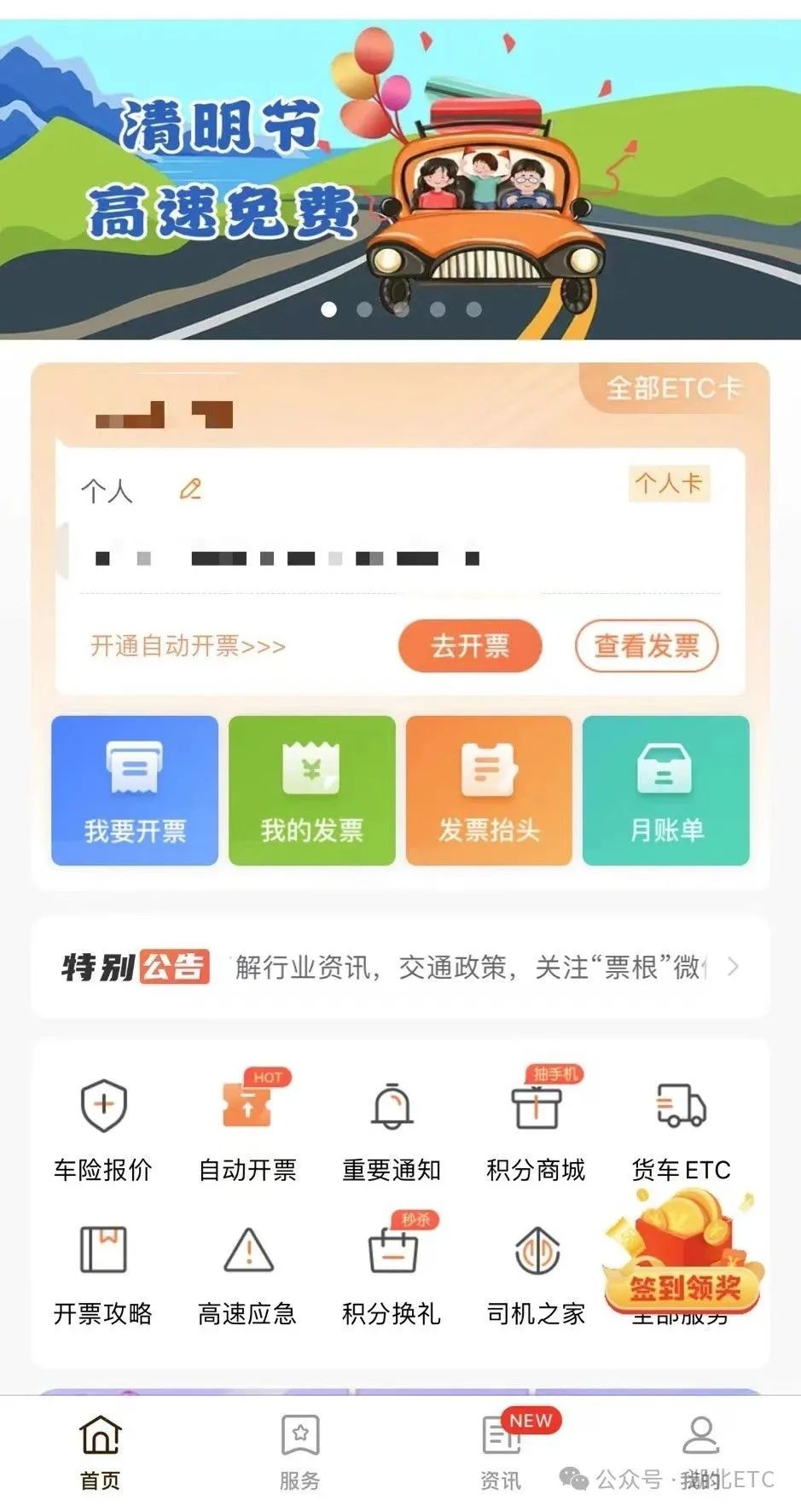The width and height of the screenshot is (801, 1512).
Task: Open the 开通自动开票 link
Action: coord(188,646)
